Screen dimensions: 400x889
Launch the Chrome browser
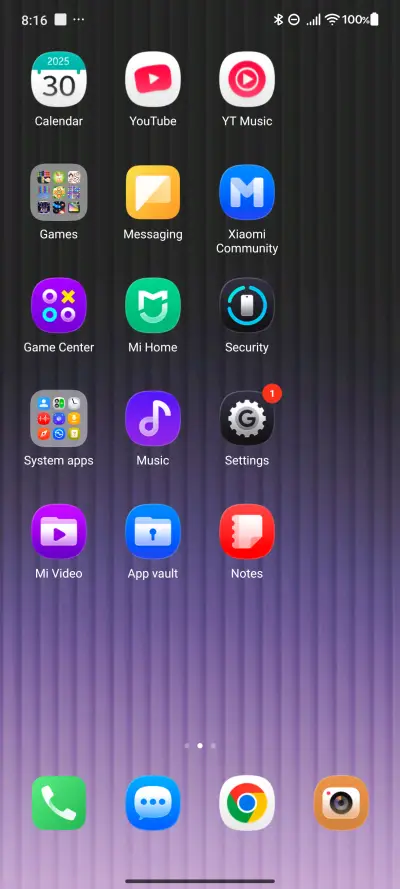point(247,803)
